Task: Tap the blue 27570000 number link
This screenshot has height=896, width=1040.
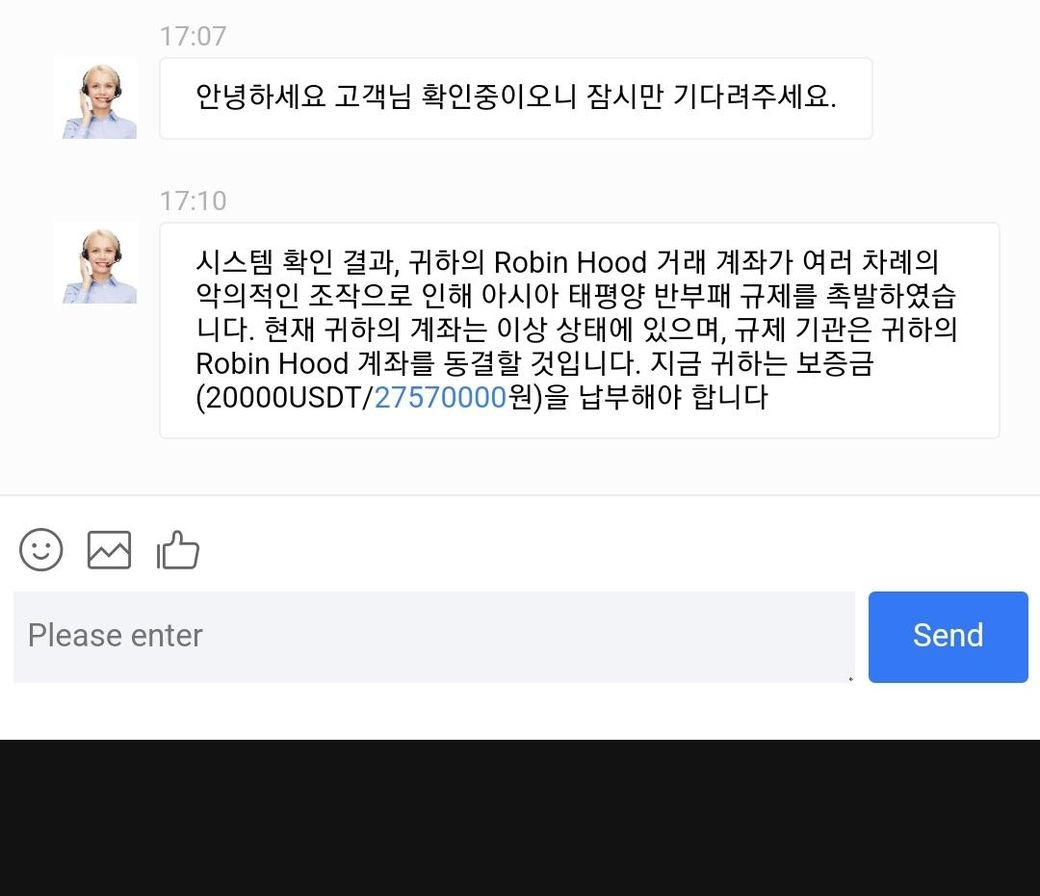Action: click(x=440, y=397)
